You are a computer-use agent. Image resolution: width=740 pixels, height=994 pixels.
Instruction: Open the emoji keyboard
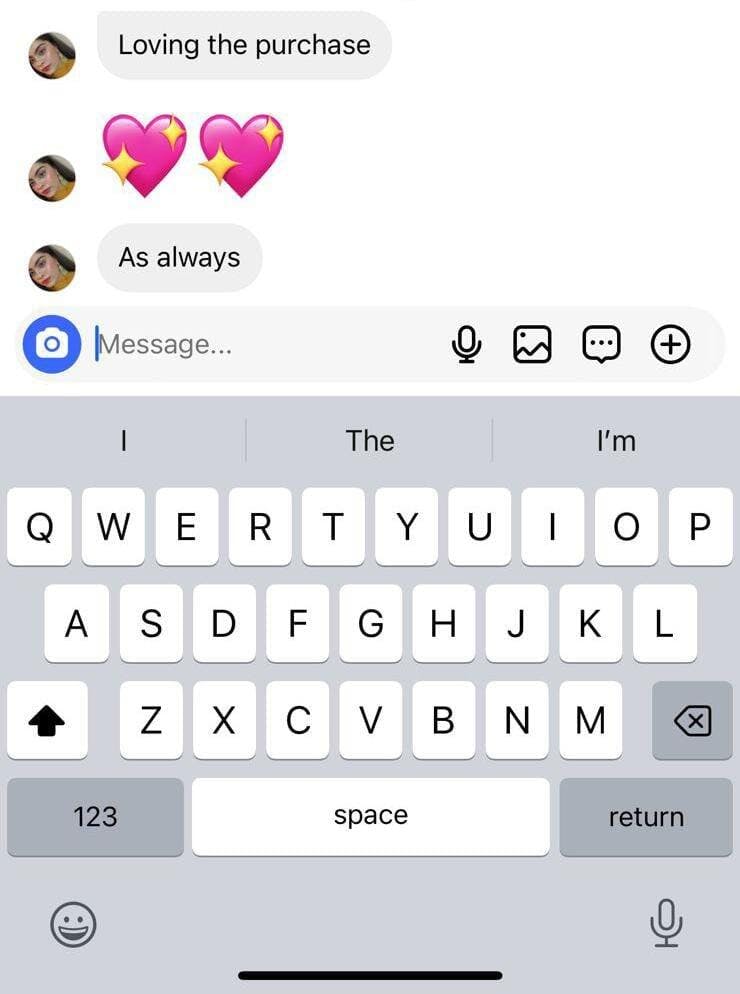pyautogui.click(x=73, y=924)
